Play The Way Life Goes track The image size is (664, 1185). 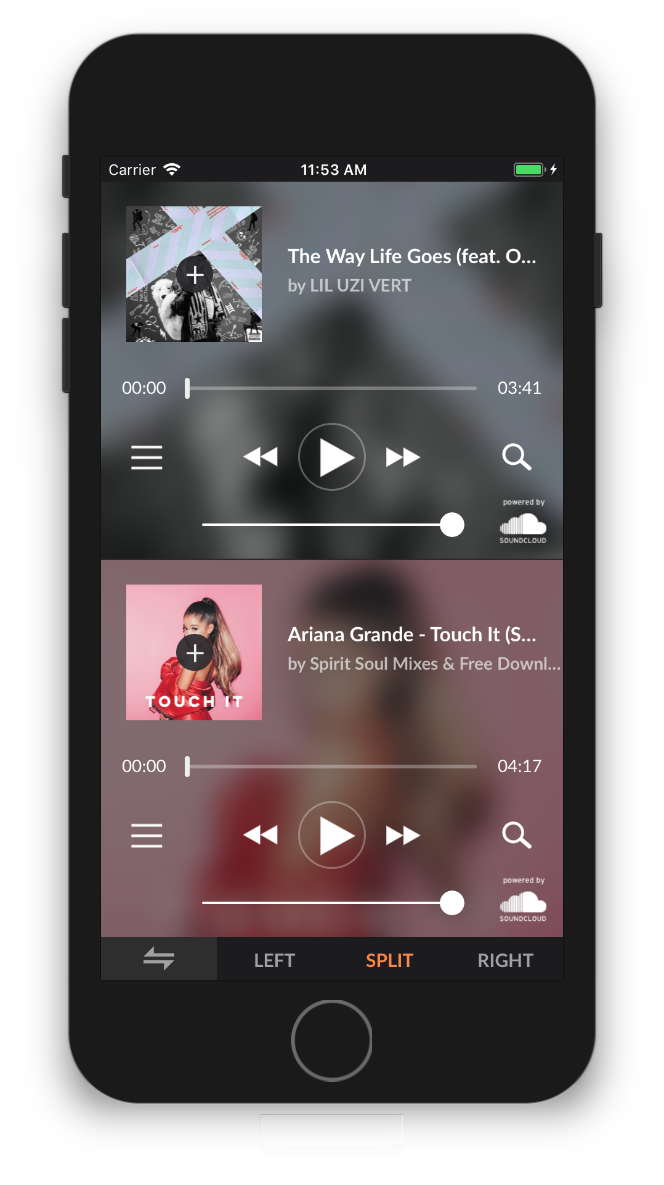332,457
